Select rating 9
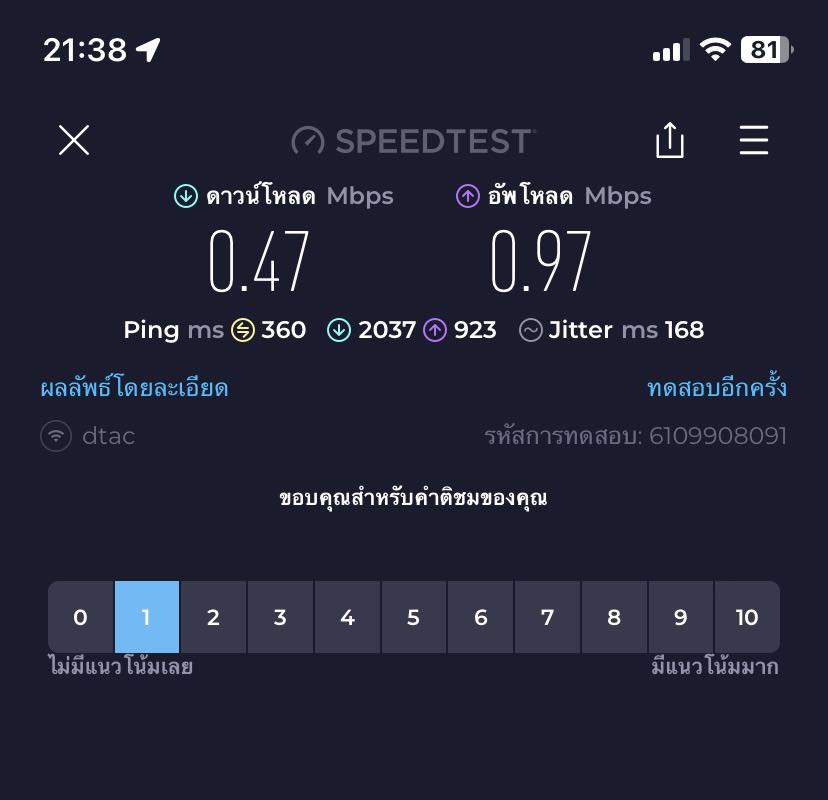This screenshot has height=800, width=828. (x=680, y=617)
